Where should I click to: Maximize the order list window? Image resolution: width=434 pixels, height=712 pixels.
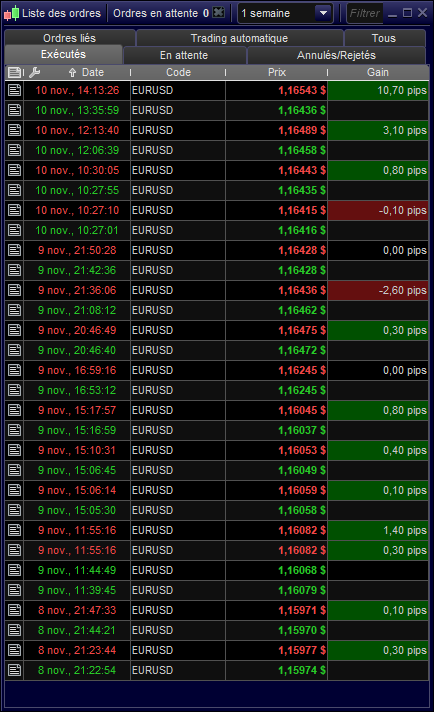pos(407,13)
